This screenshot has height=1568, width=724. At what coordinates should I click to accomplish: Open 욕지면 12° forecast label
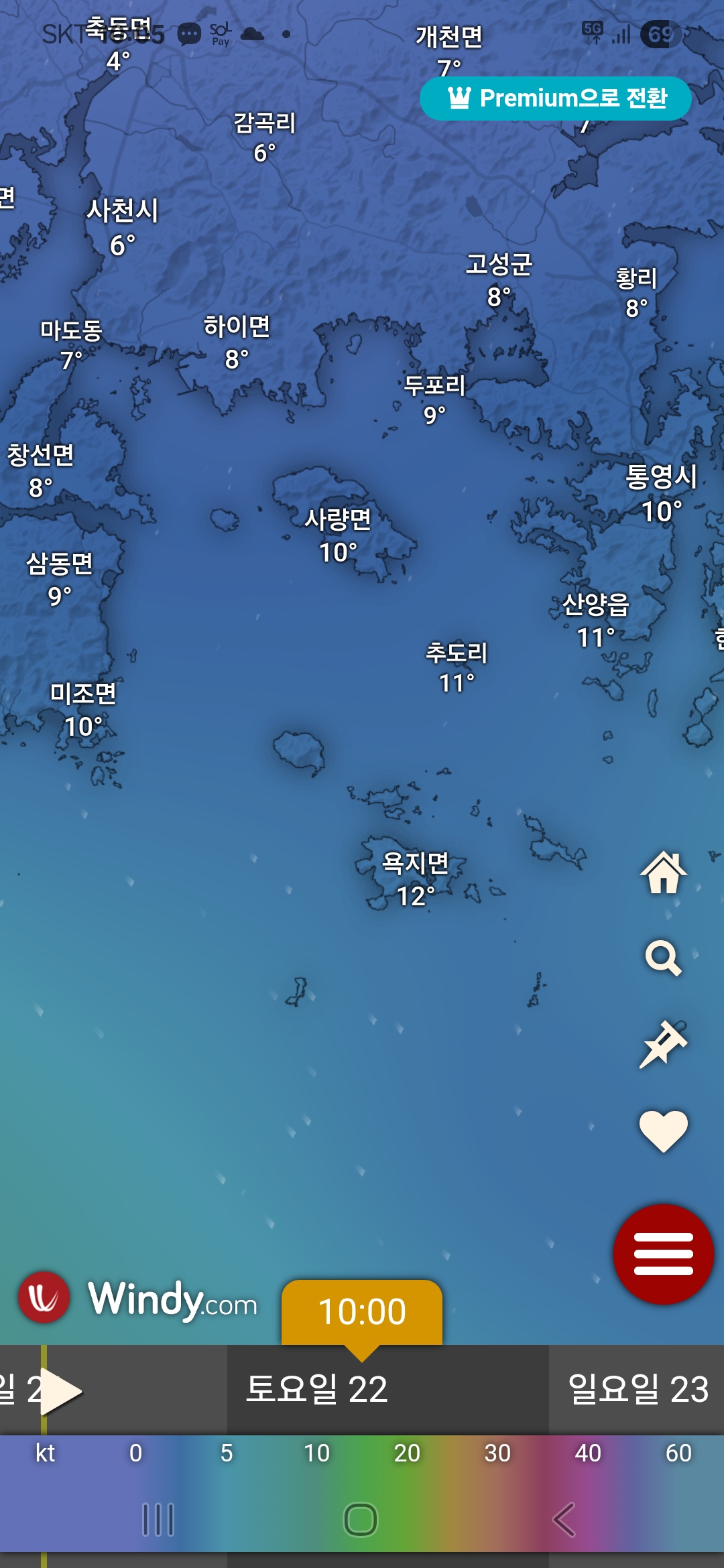416,878
